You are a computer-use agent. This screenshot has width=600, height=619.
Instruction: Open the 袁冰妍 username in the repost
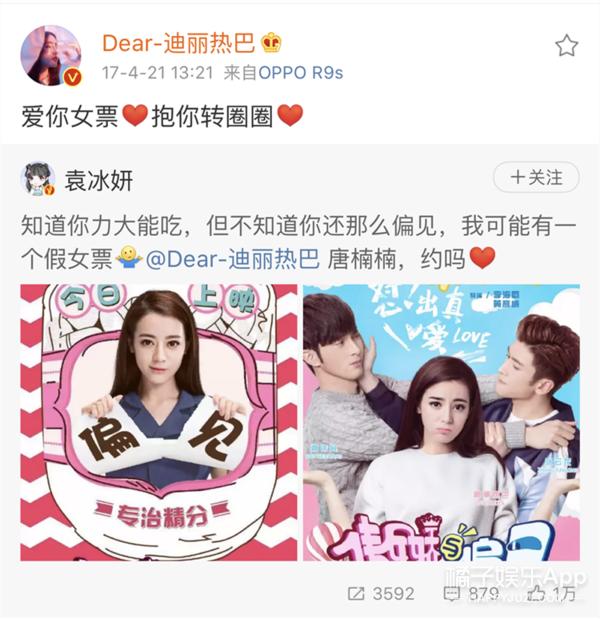click(98, 181)
